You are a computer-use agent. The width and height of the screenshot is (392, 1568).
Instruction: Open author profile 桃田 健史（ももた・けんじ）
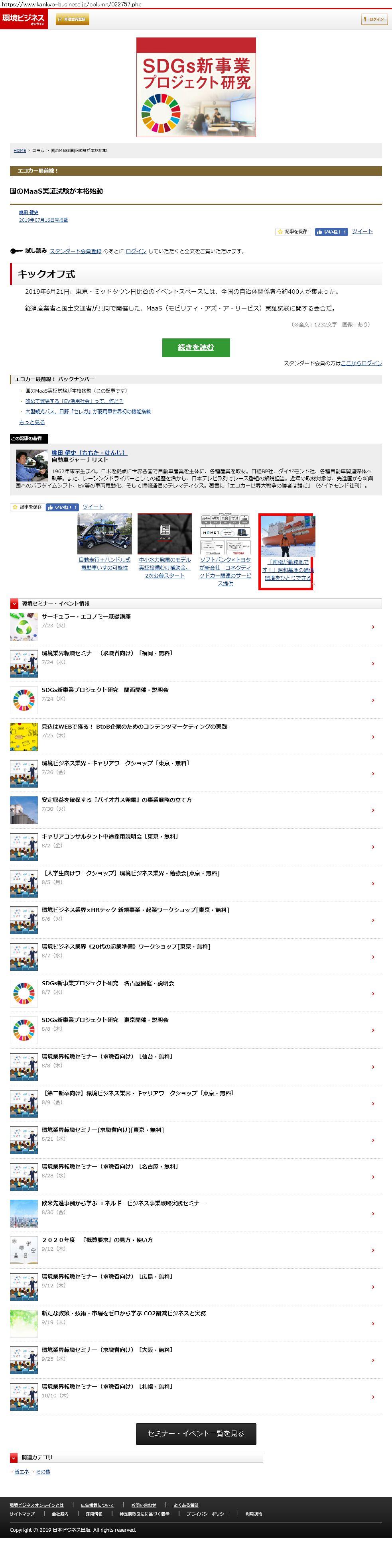click(x=89, y=453)
